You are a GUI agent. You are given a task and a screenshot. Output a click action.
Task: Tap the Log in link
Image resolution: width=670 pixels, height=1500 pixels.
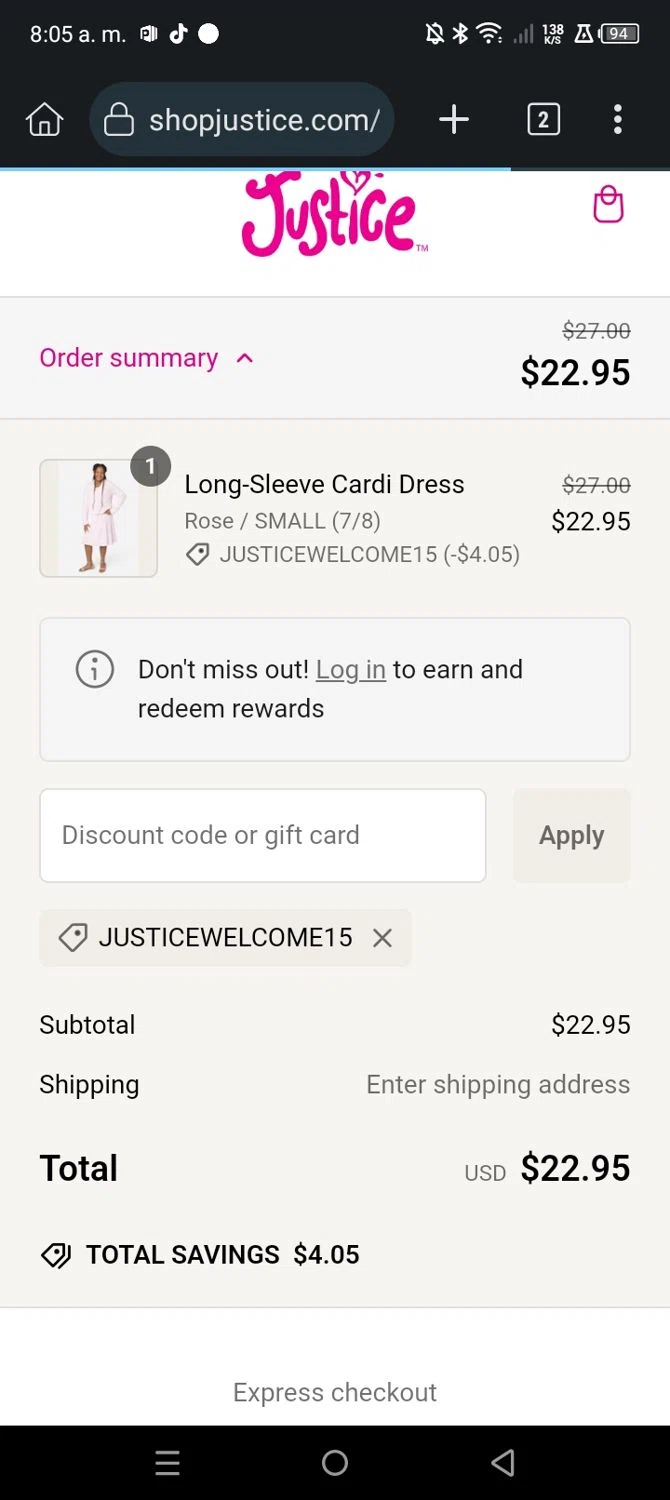350,669
